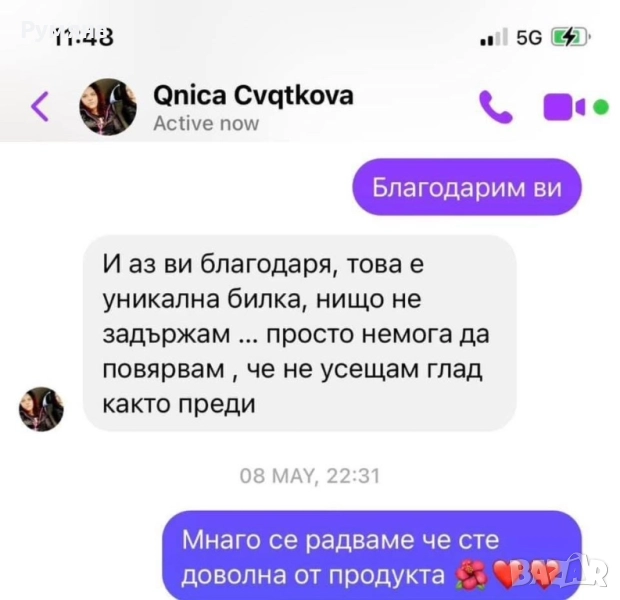
Task: Start a voice call with Qnica Cvqtkova
Action: point(495,106)
